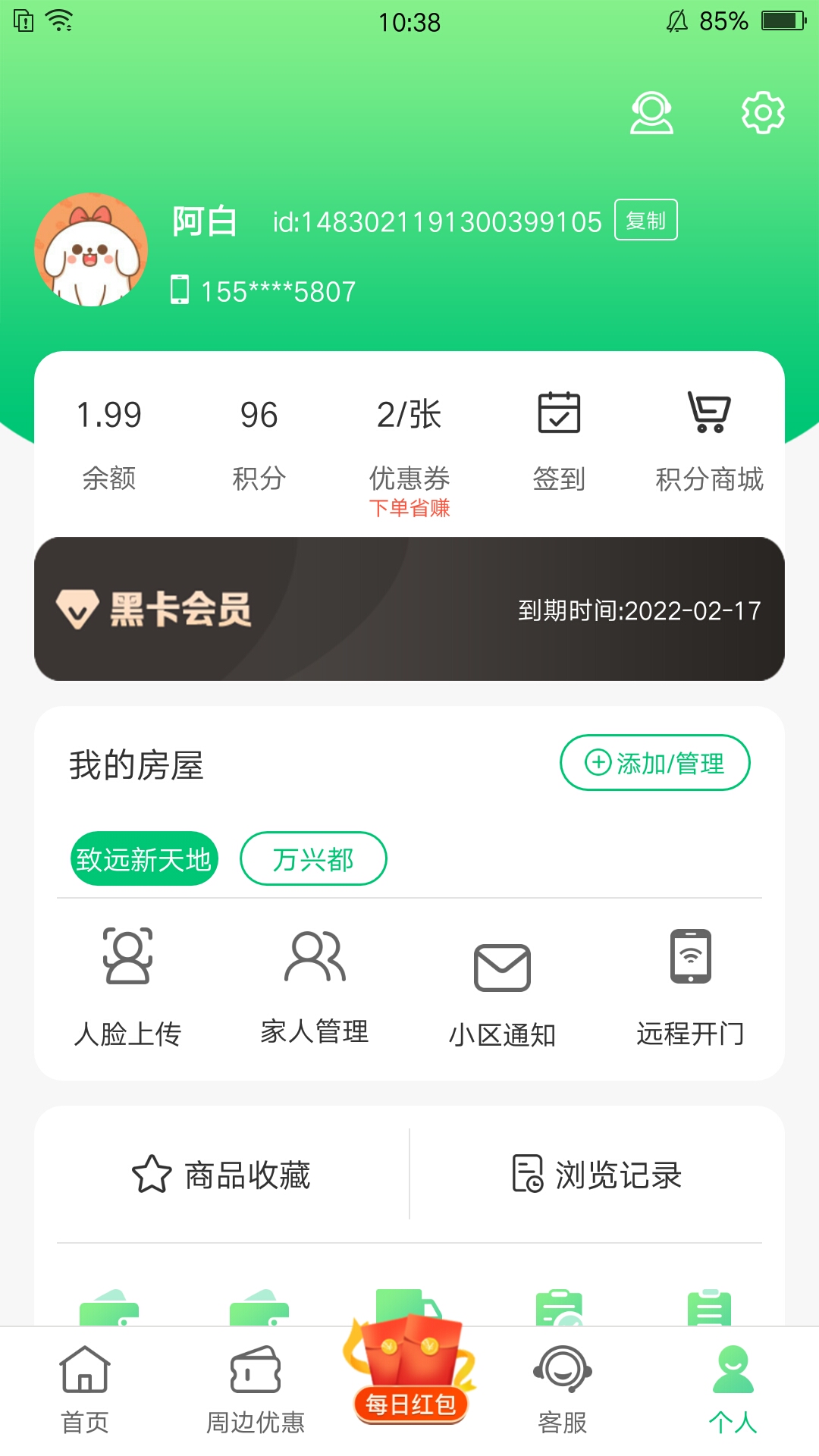This screenshot has width=819, height=1456.
Task: Open 积分商城 shopping cart icon
Action: 708,413
